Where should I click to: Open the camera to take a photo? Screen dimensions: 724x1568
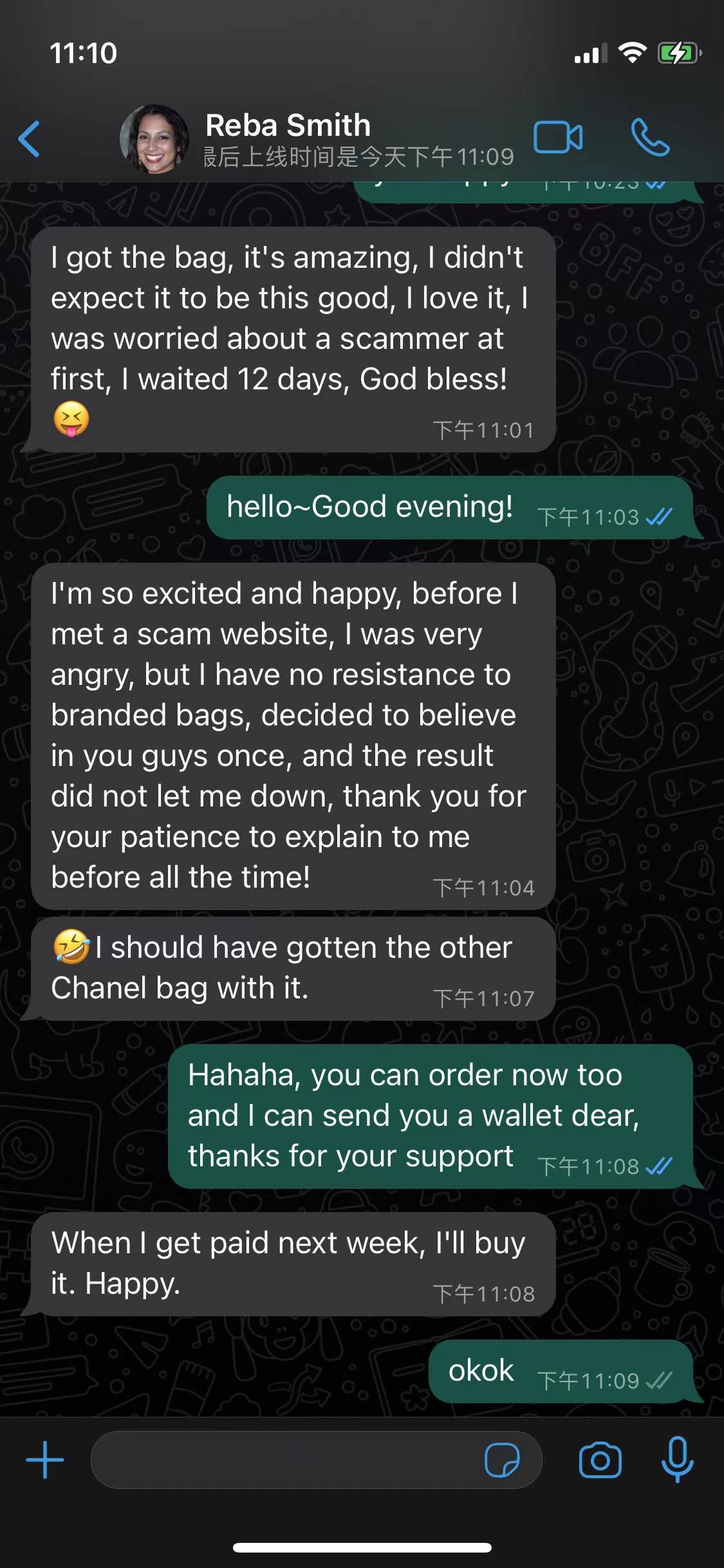pyautogui.click(x=600, y=1460)
